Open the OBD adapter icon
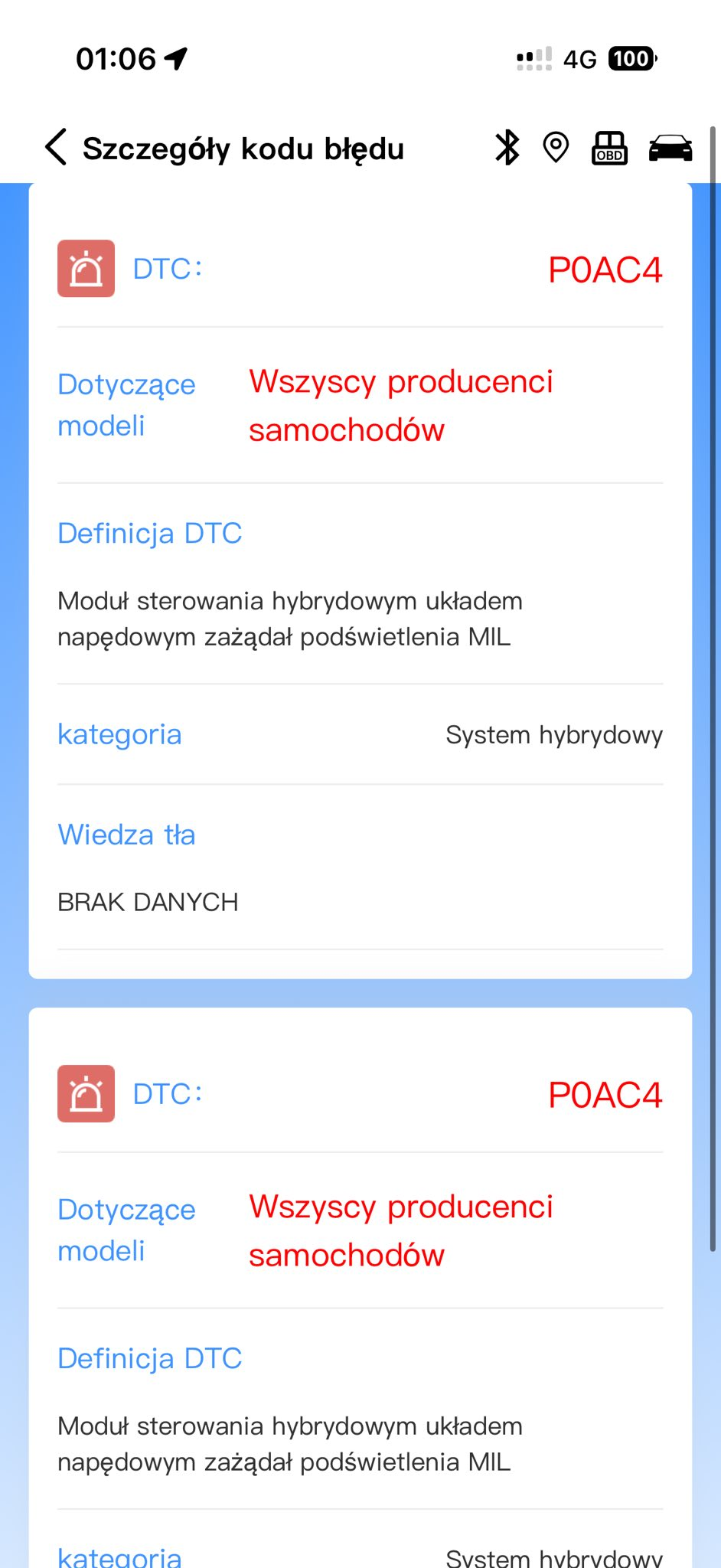 click(609, 147)
